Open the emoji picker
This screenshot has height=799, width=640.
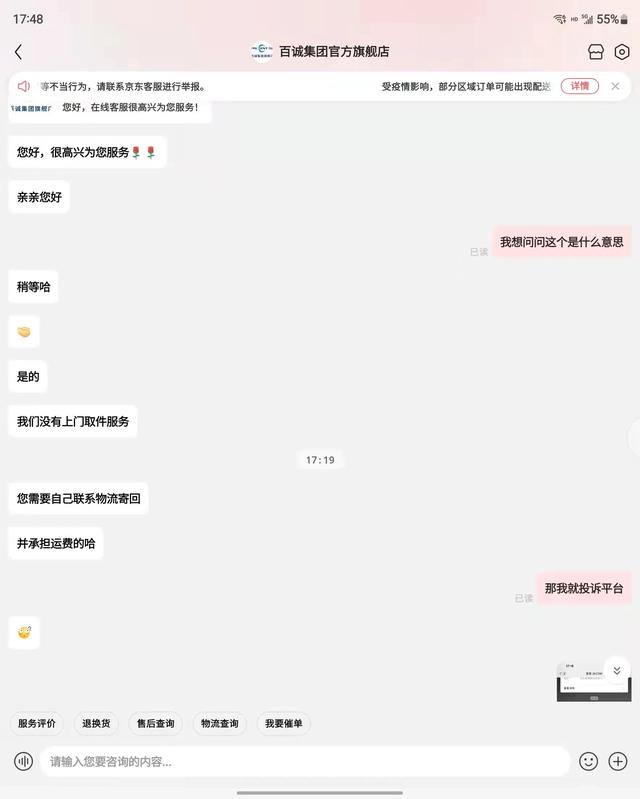click(x=589, y=761)
